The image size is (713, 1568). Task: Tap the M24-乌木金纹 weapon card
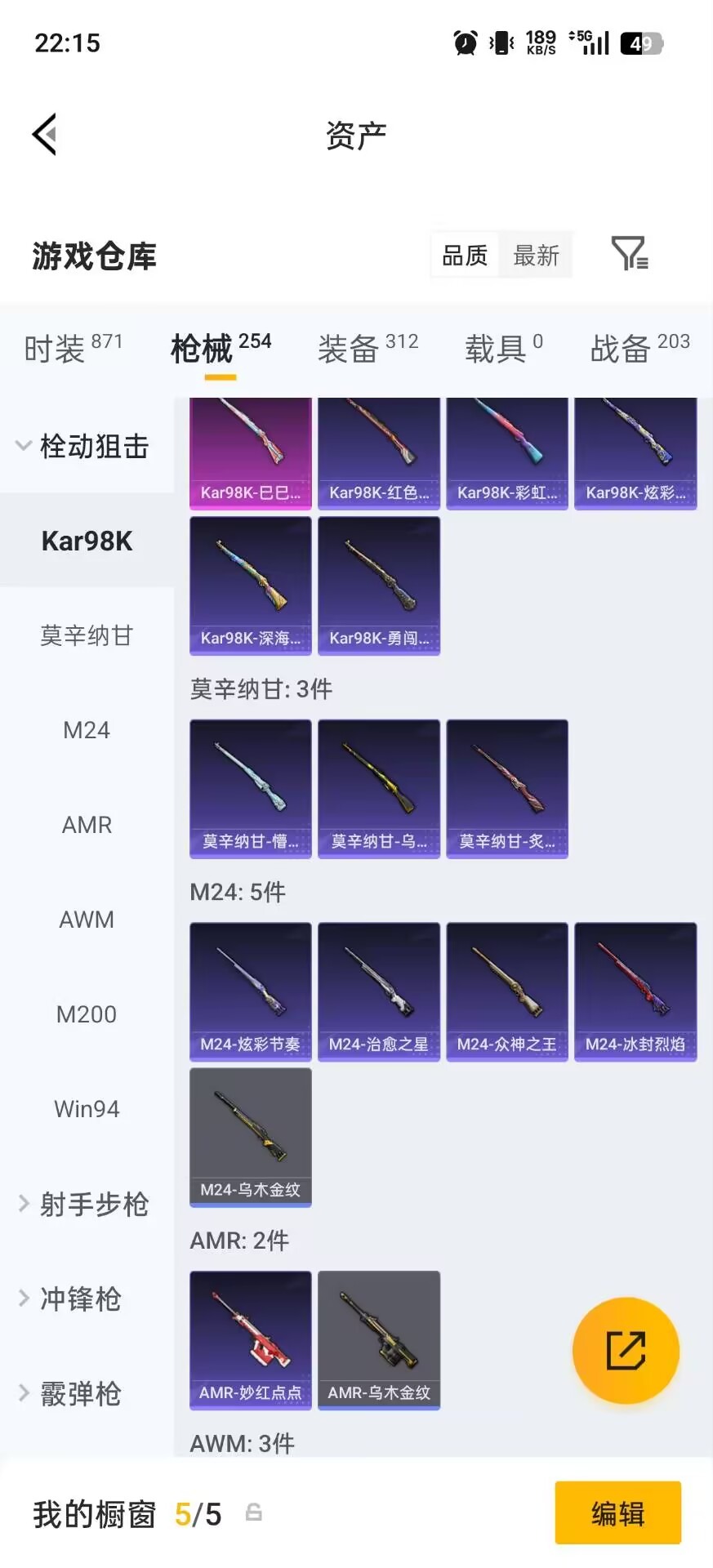(250, 1137)
